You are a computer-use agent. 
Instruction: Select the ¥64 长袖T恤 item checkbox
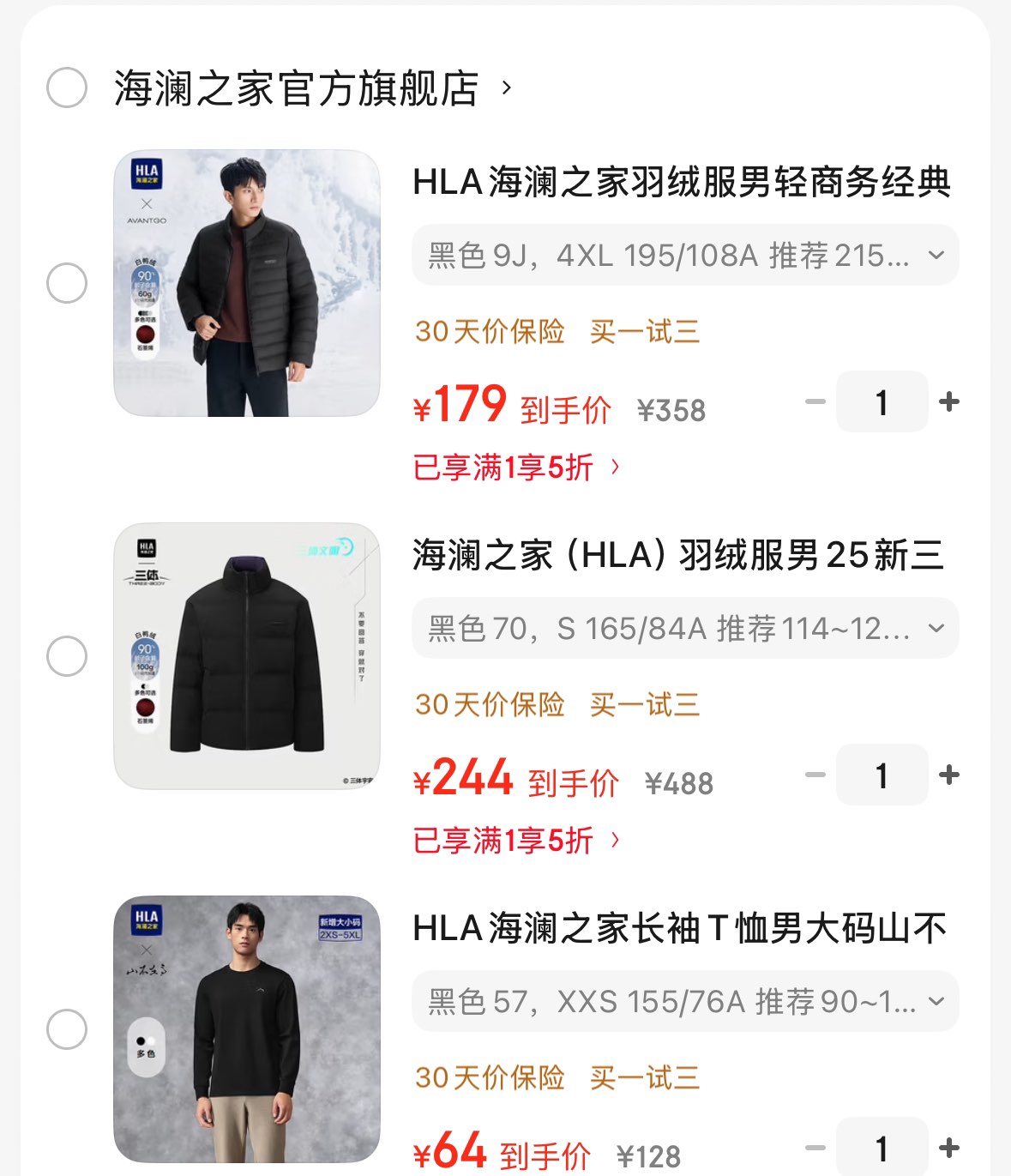(x=67, y=1029)
